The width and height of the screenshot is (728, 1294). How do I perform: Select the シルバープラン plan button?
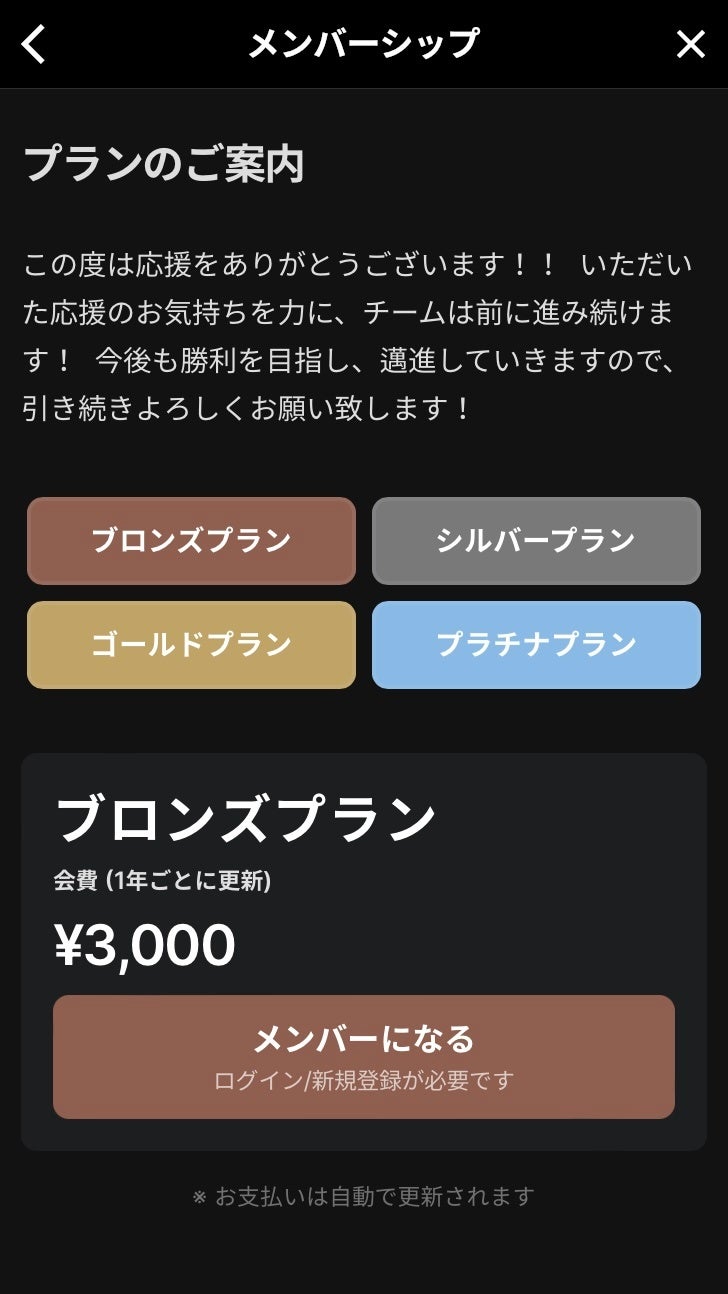536,541
